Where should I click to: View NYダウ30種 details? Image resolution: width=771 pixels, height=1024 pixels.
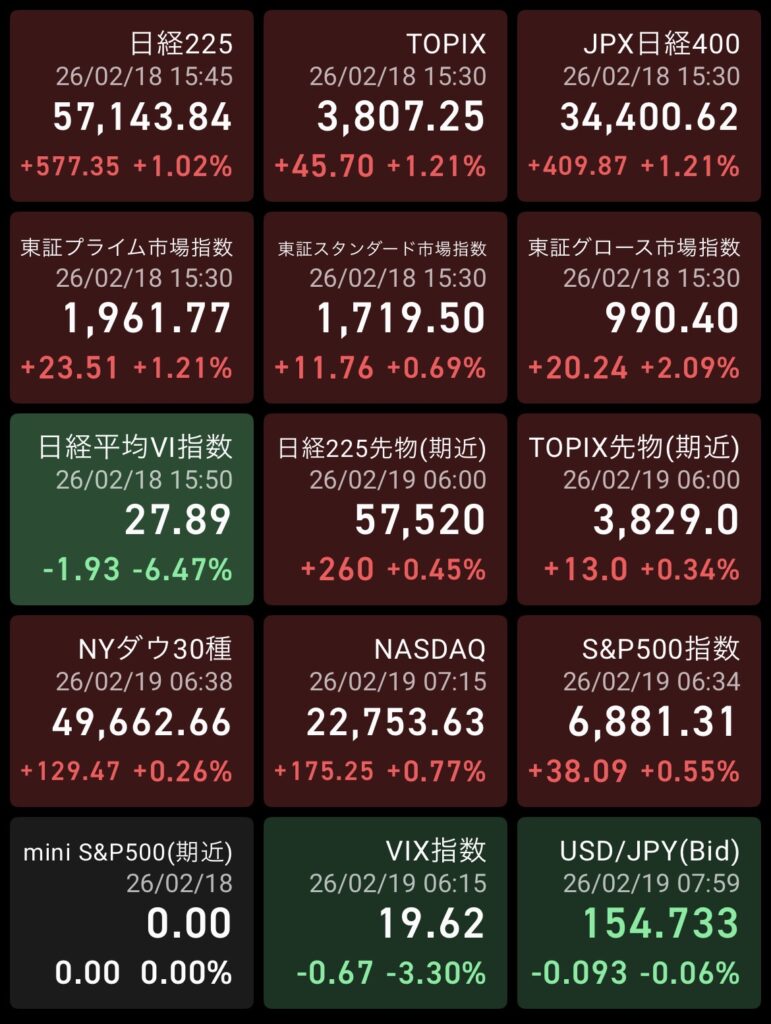pos(132,711)
